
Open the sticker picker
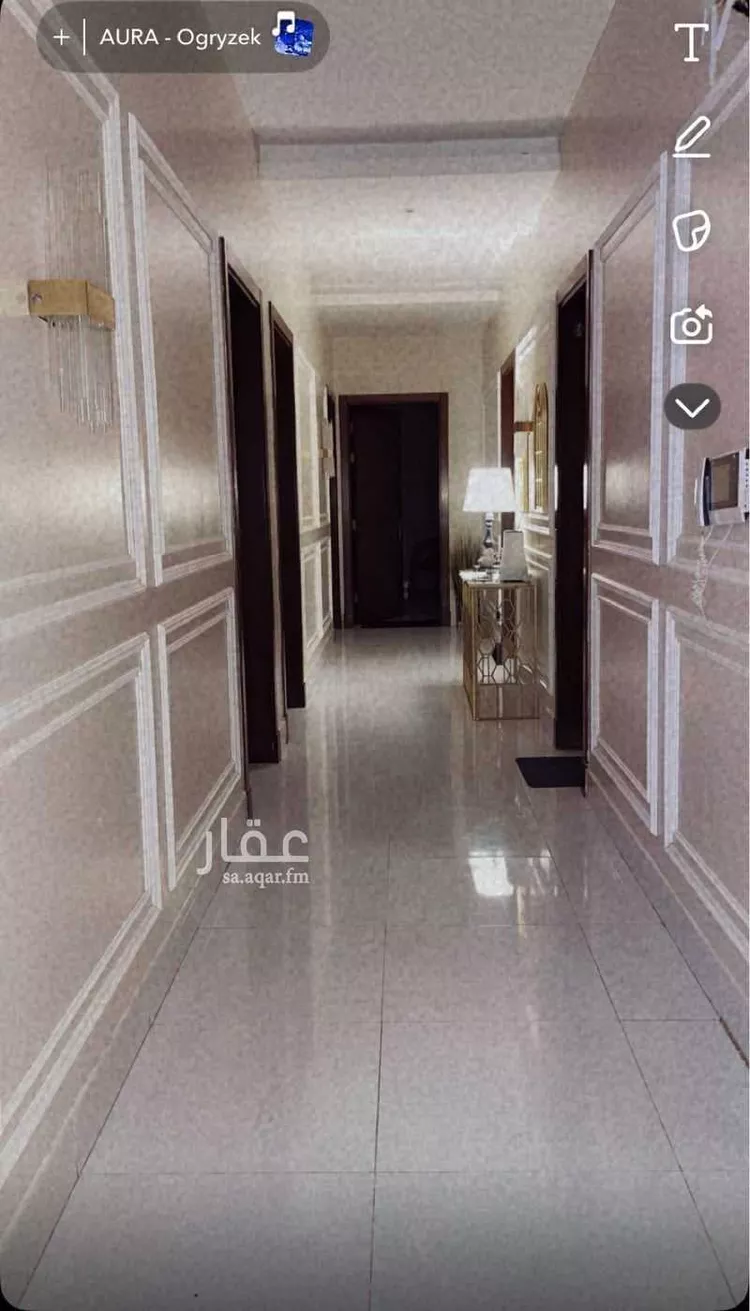[x=691, y=231]
